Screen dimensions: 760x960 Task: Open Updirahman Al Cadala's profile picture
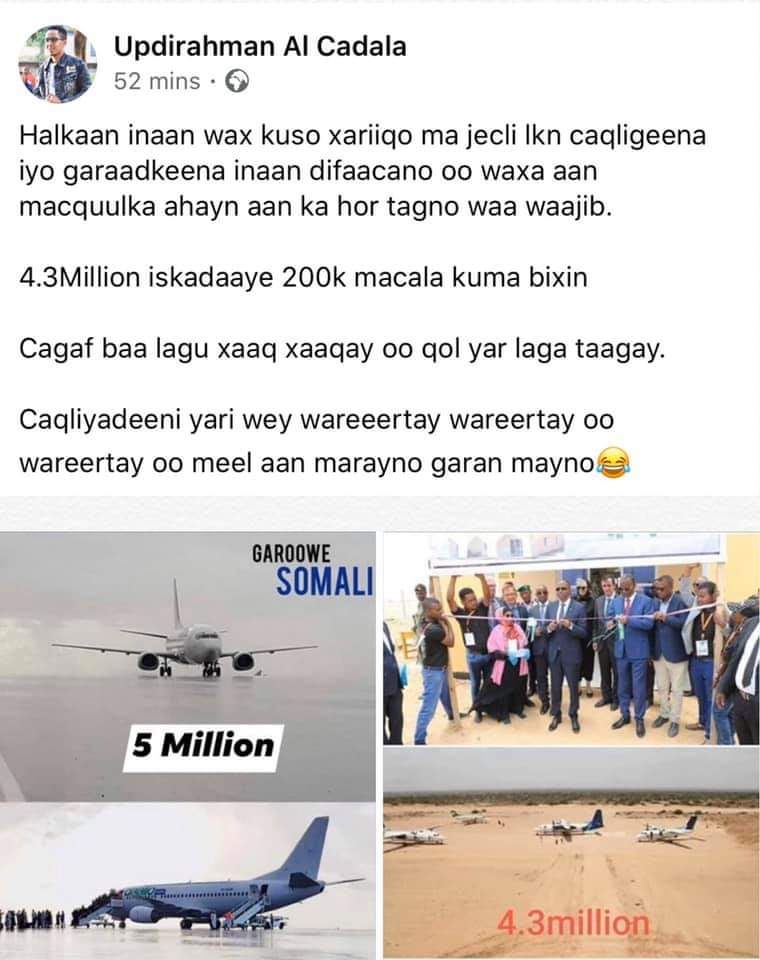[57, 64]
